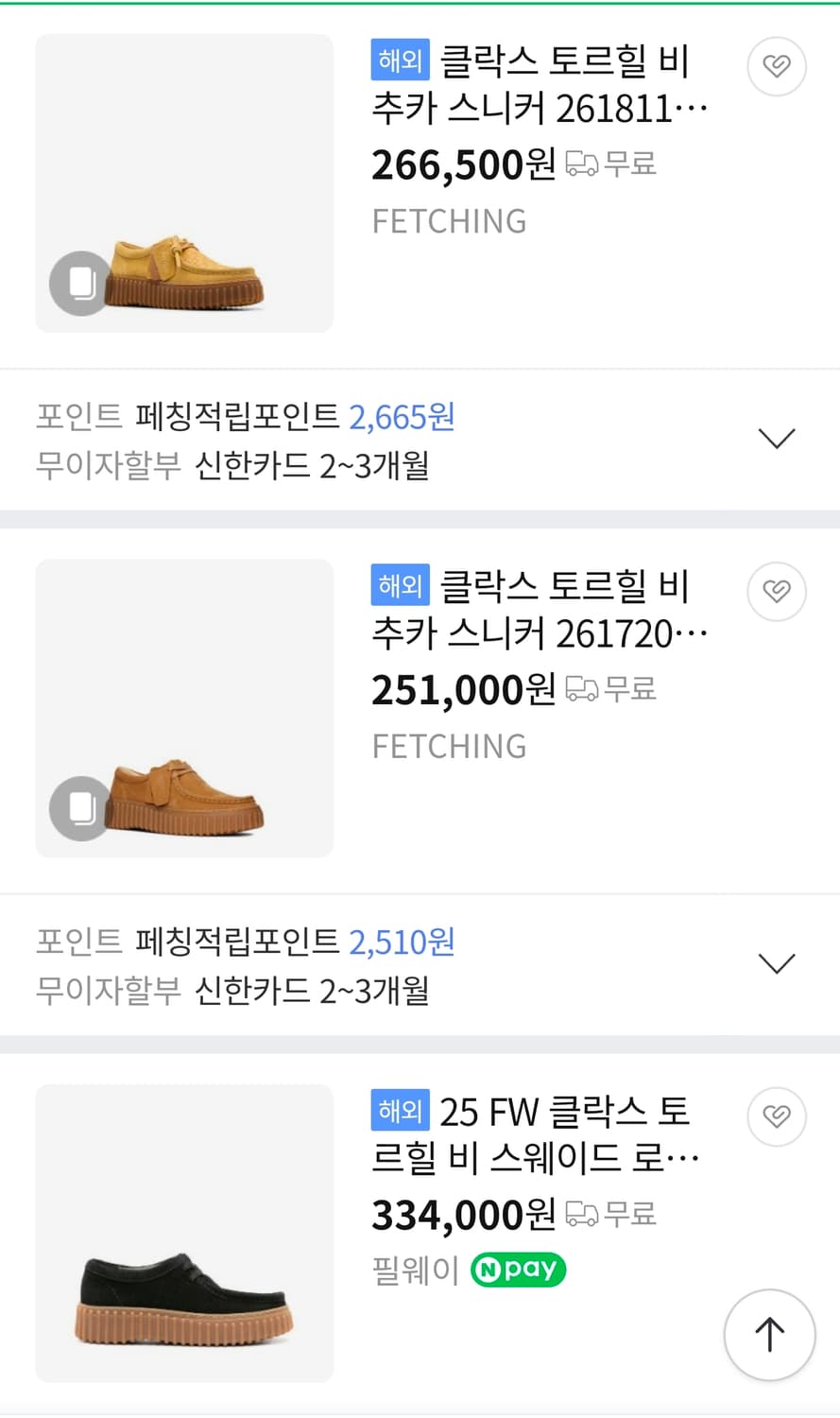The height and width of the screenshot is (1418, 840).
Task: Click the 해외 badge on the first product
Action: point(400,61)
